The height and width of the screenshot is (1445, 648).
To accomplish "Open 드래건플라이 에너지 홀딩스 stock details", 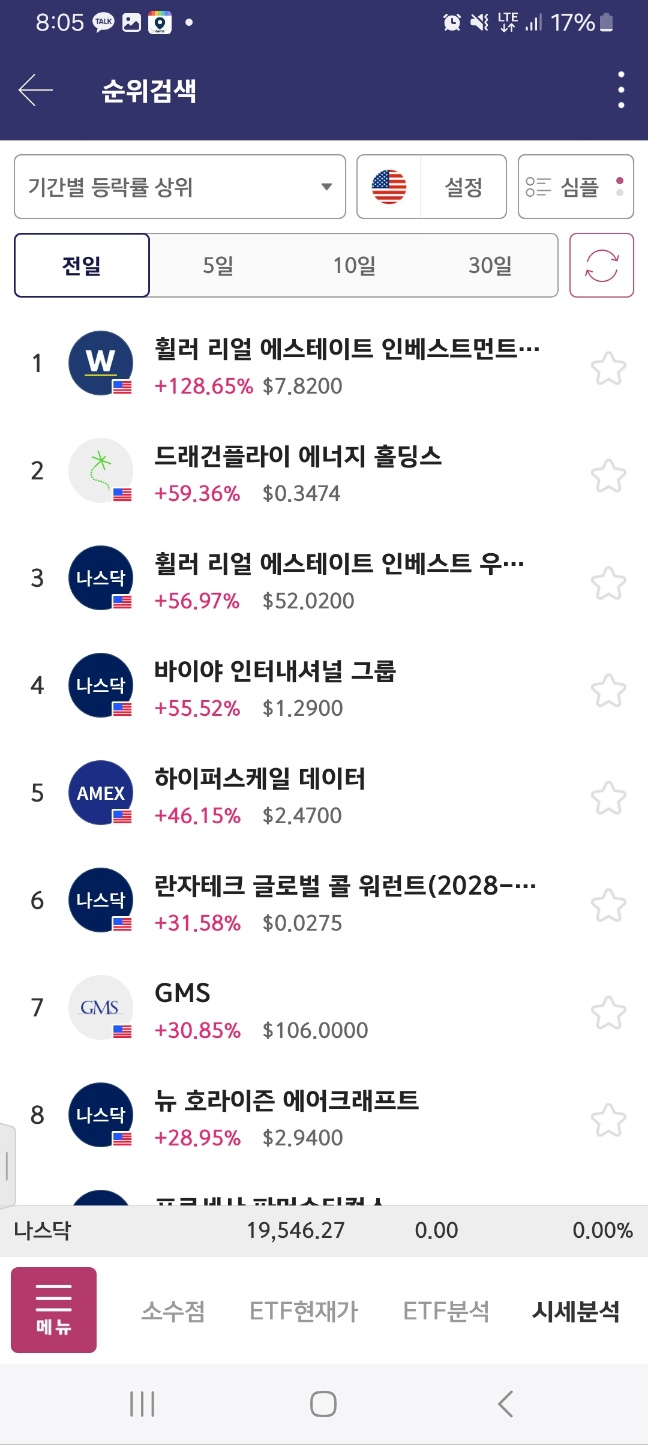I will 298,471.
